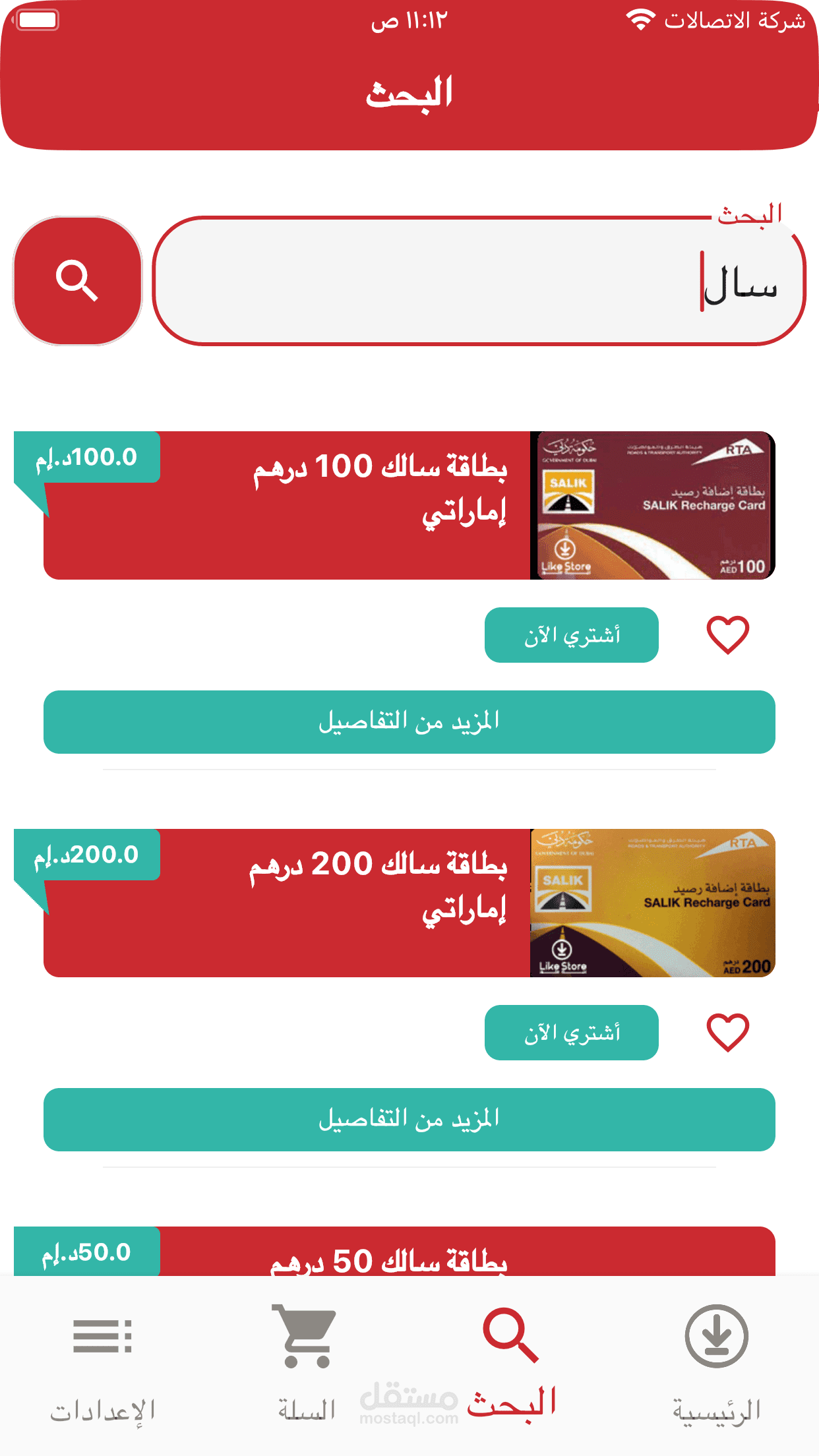Image resolution: width=819 pixels, height=1456 pixels.
Task: Open the السلة cart tab
Action: 306,1362
